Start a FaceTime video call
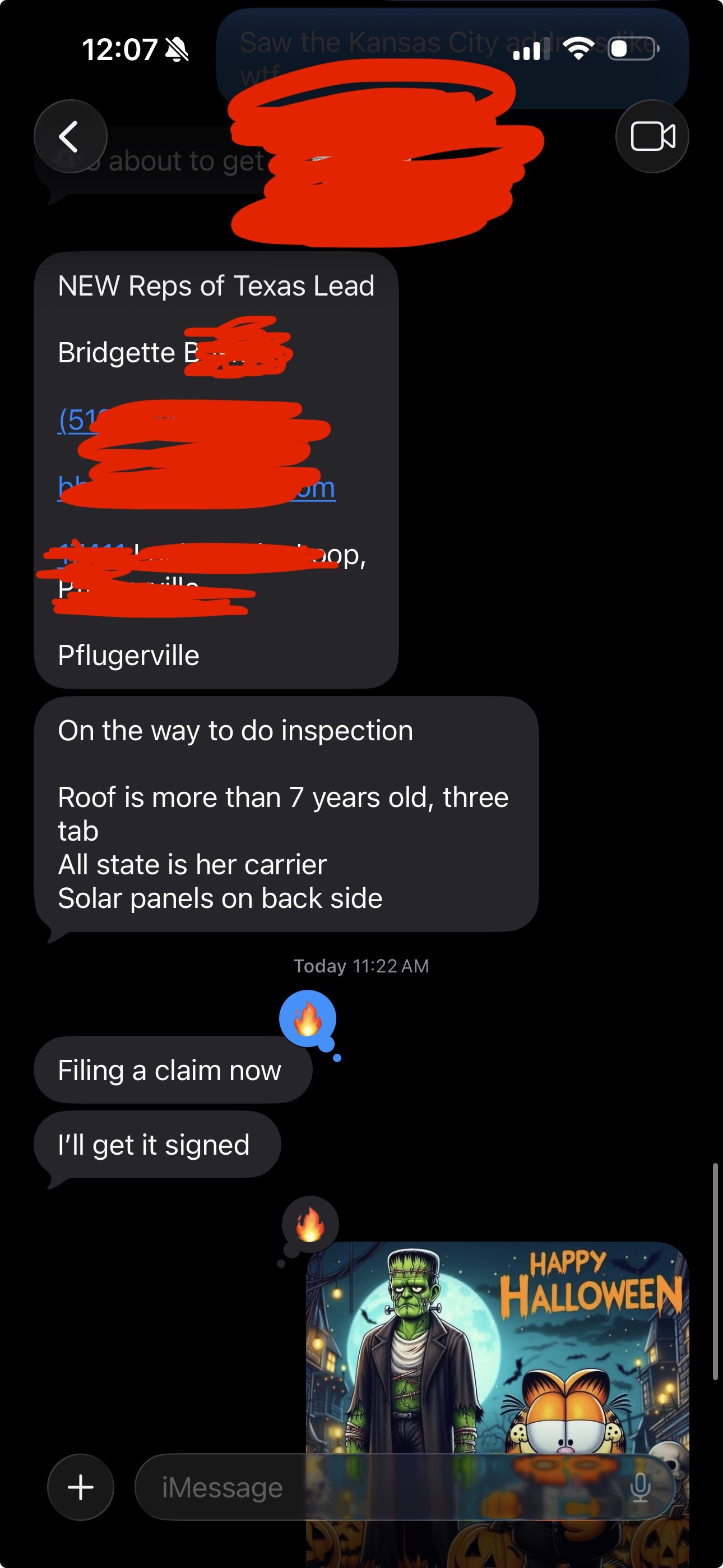This screenshot has height=1568, width=723. [652, 136]
